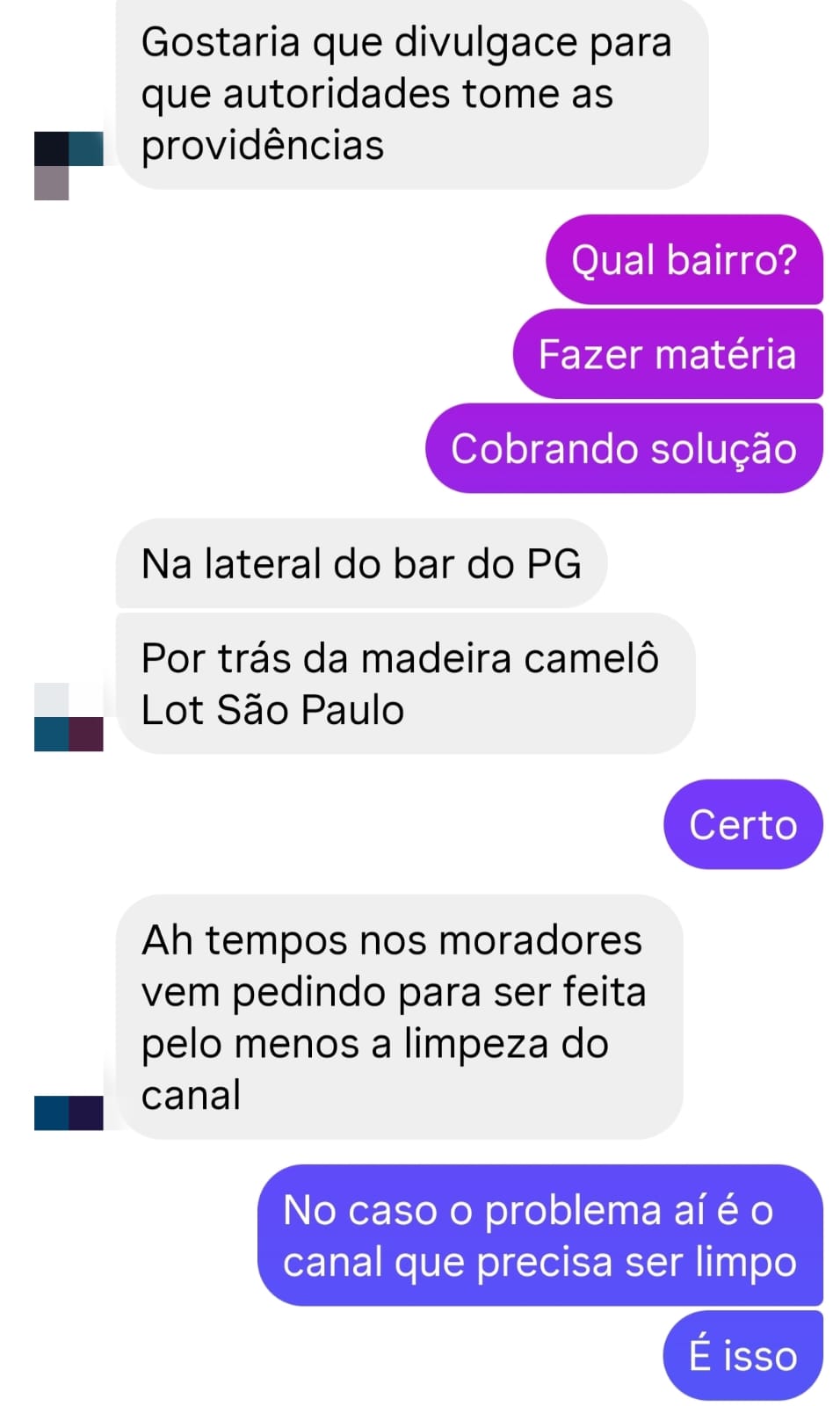This screenshot has height=1406, width=840.
Task: Tap the profile picture beside "Lot São Paulo"
Action: (69, 717)
